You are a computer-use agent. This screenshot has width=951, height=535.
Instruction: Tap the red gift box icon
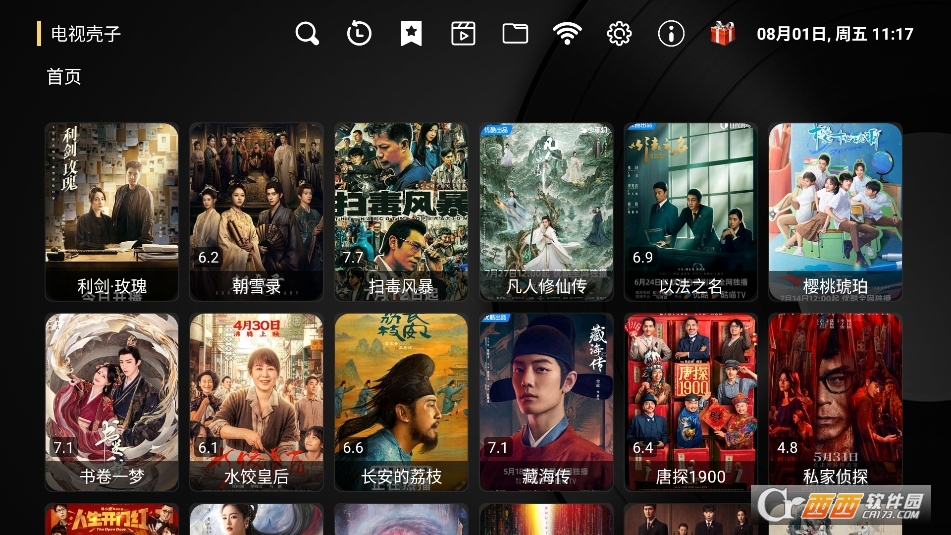click(722, 34)
